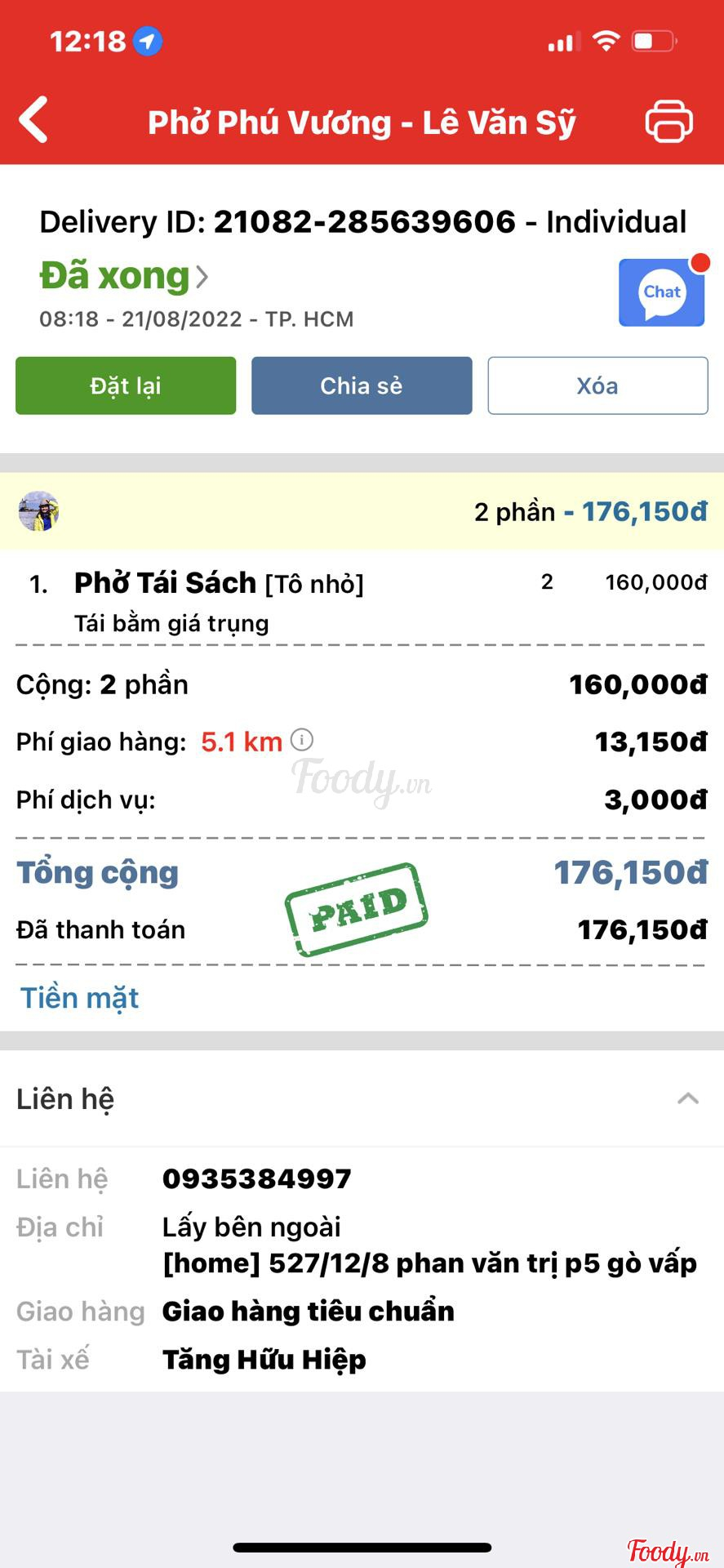Tap Đặt lại to reorder
The width and height of the screenshot is (724, 1568).
pyautogui.click(x=126, y=385)
